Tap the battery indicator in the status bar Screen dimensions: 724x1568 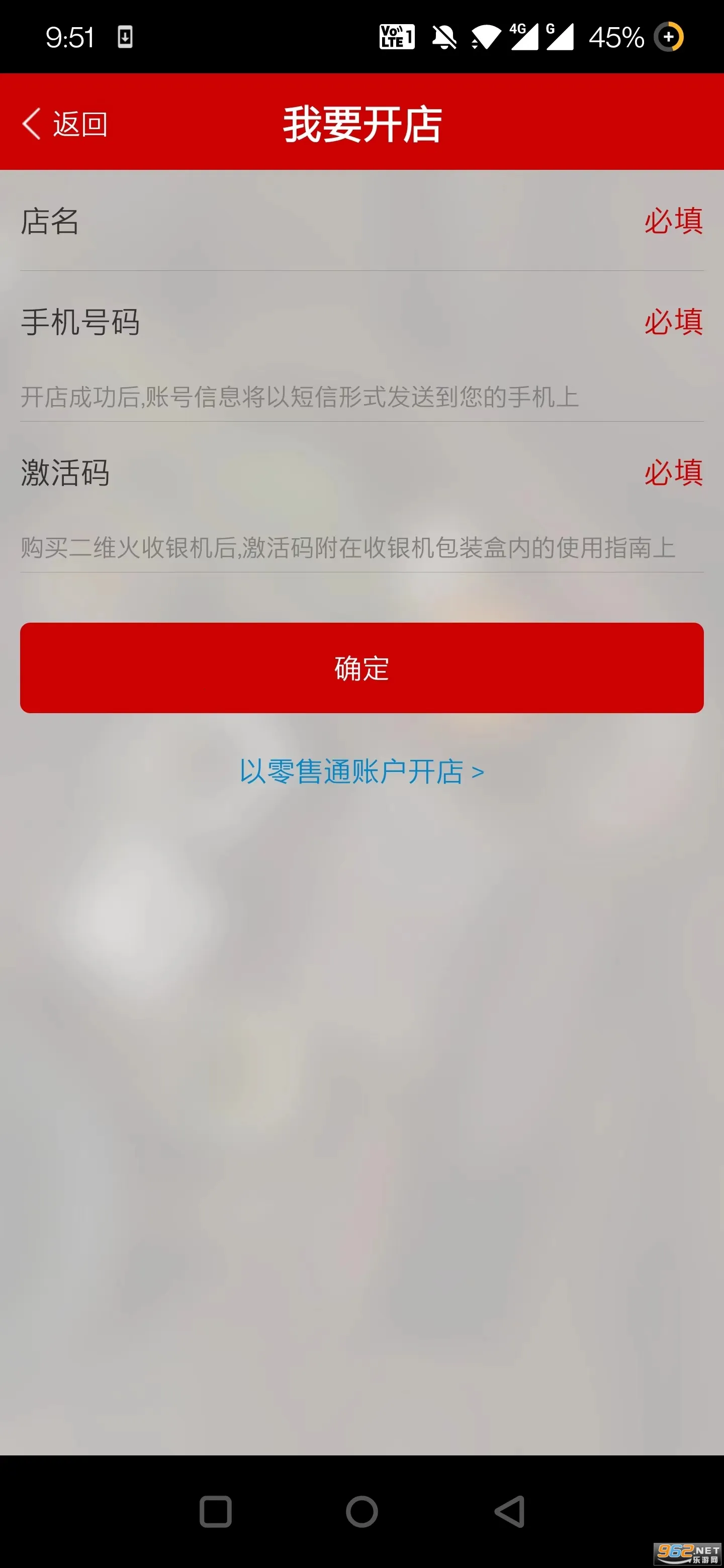pos(669,38)
